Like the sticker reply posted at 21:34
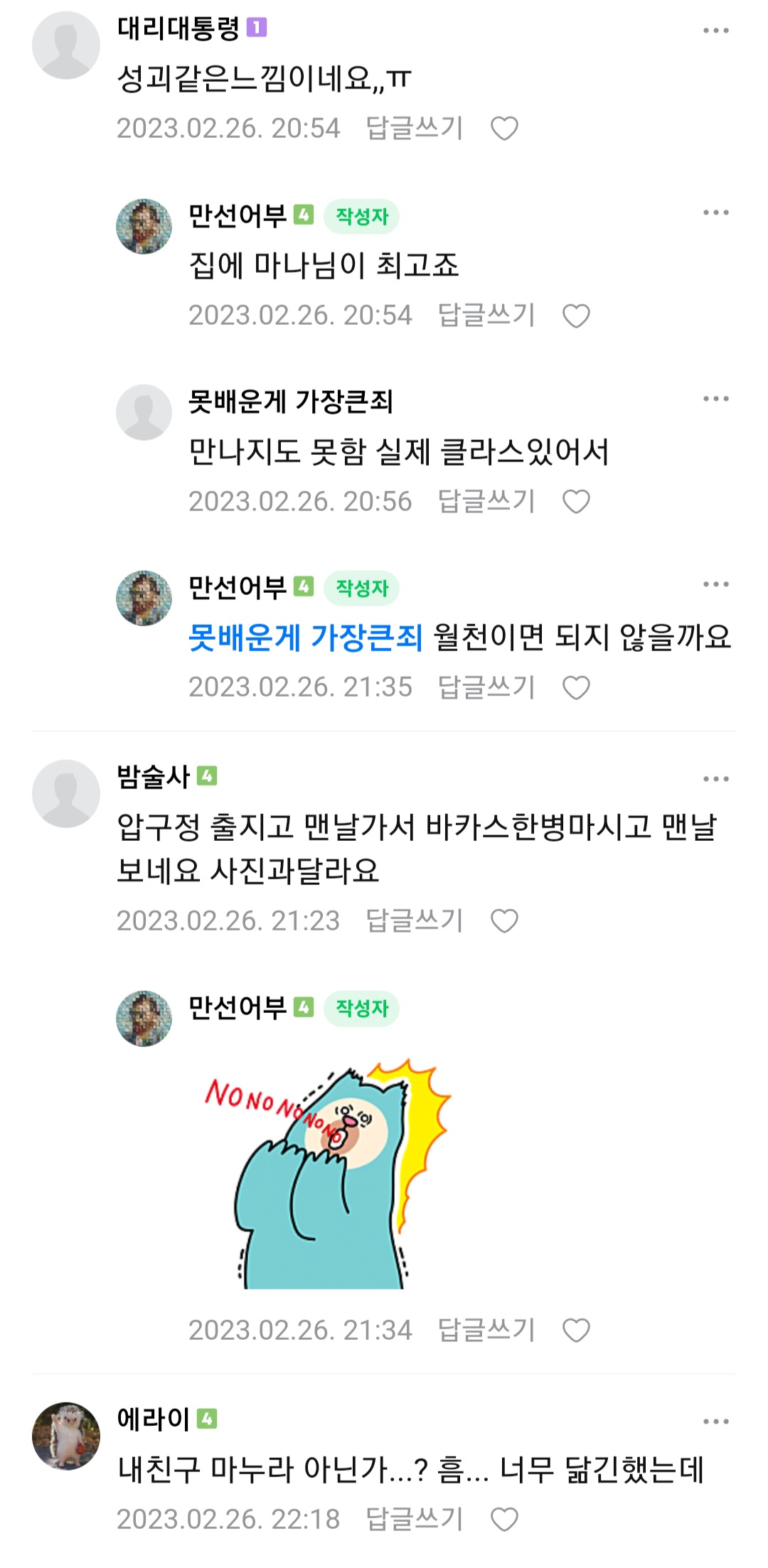The height and width of the screenshot is (1568, 768). [x=576, y=1331]
